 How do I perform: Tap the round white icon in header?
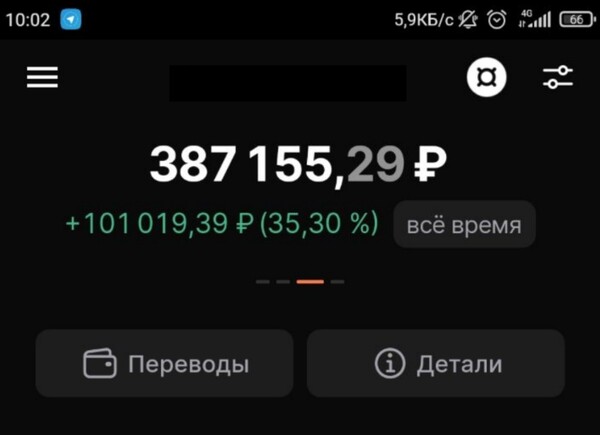coord(486,78)
